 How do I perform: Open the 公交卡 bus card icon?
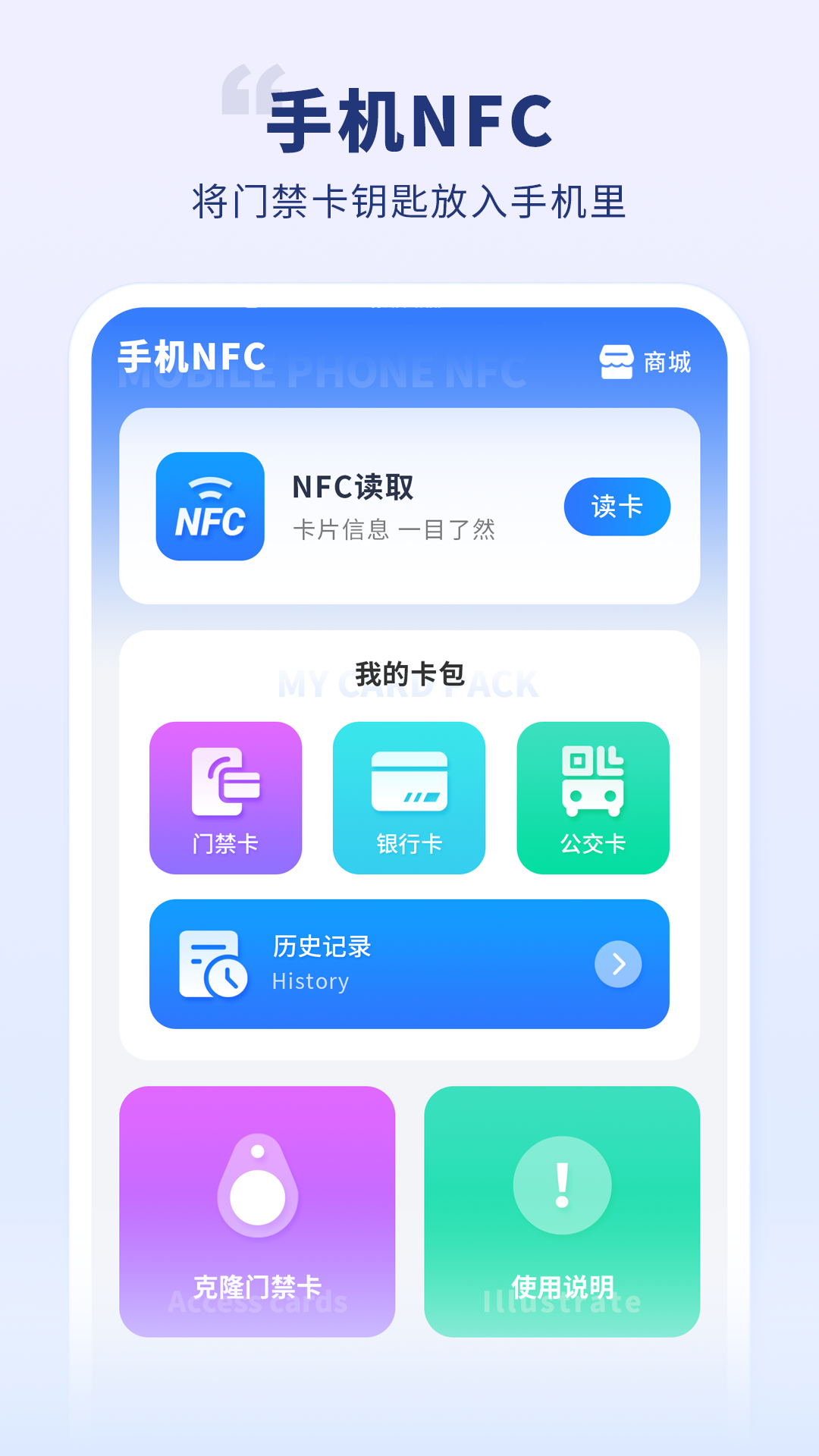click(x=592, y=781)
